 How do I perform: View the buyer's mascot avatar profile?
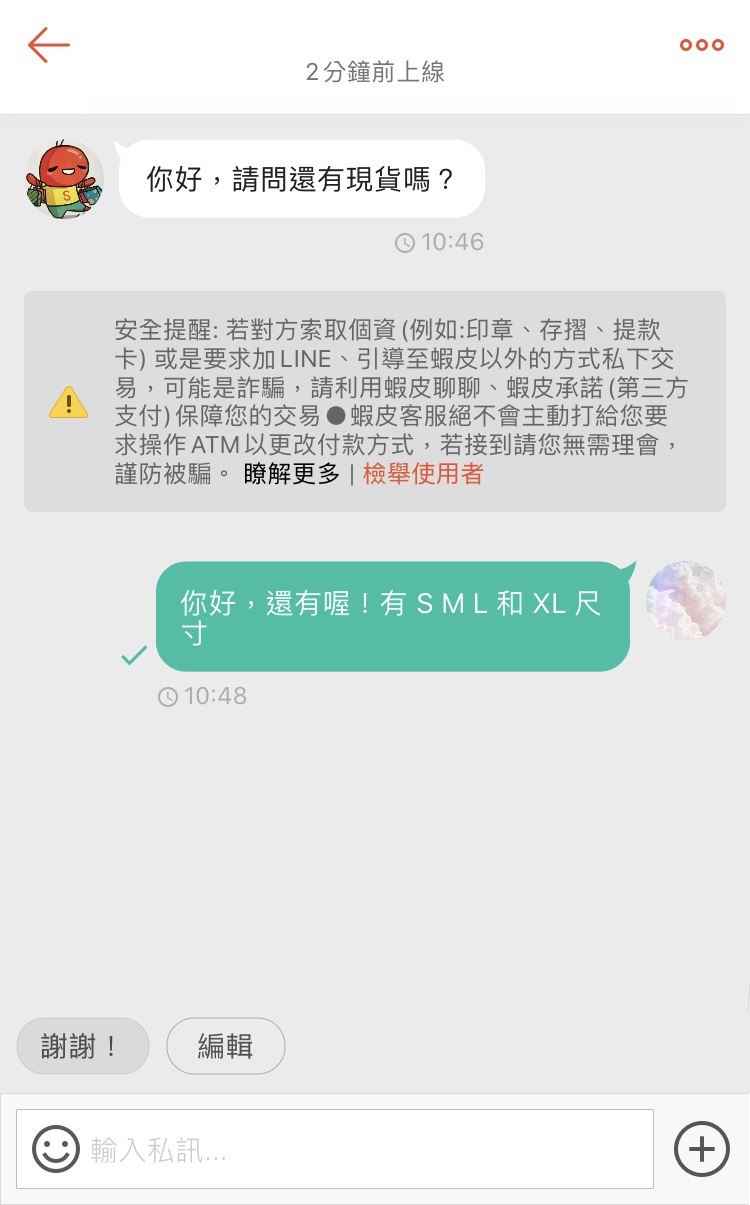(64, 180)
